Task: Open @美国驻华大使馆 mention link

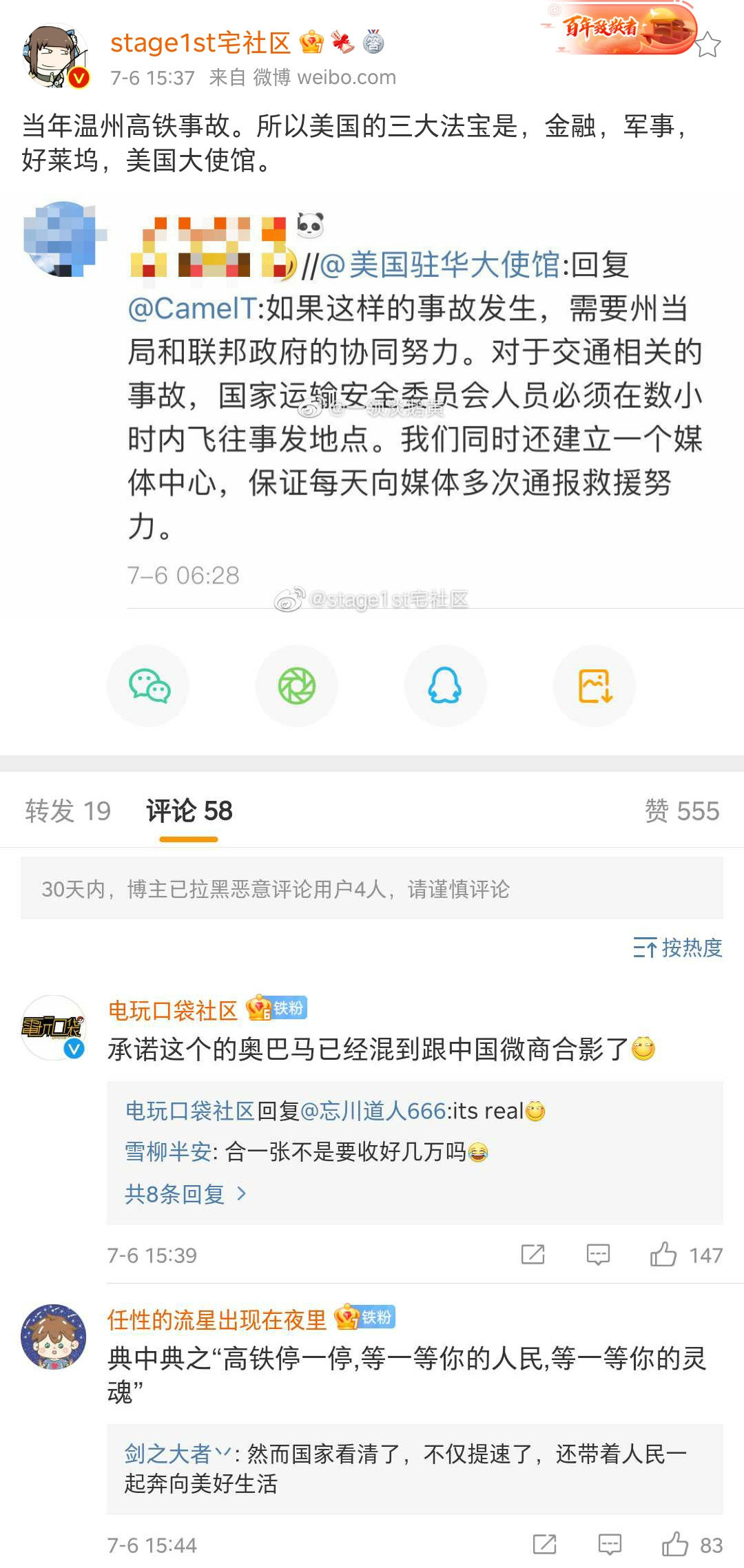Action: (440, 265)
